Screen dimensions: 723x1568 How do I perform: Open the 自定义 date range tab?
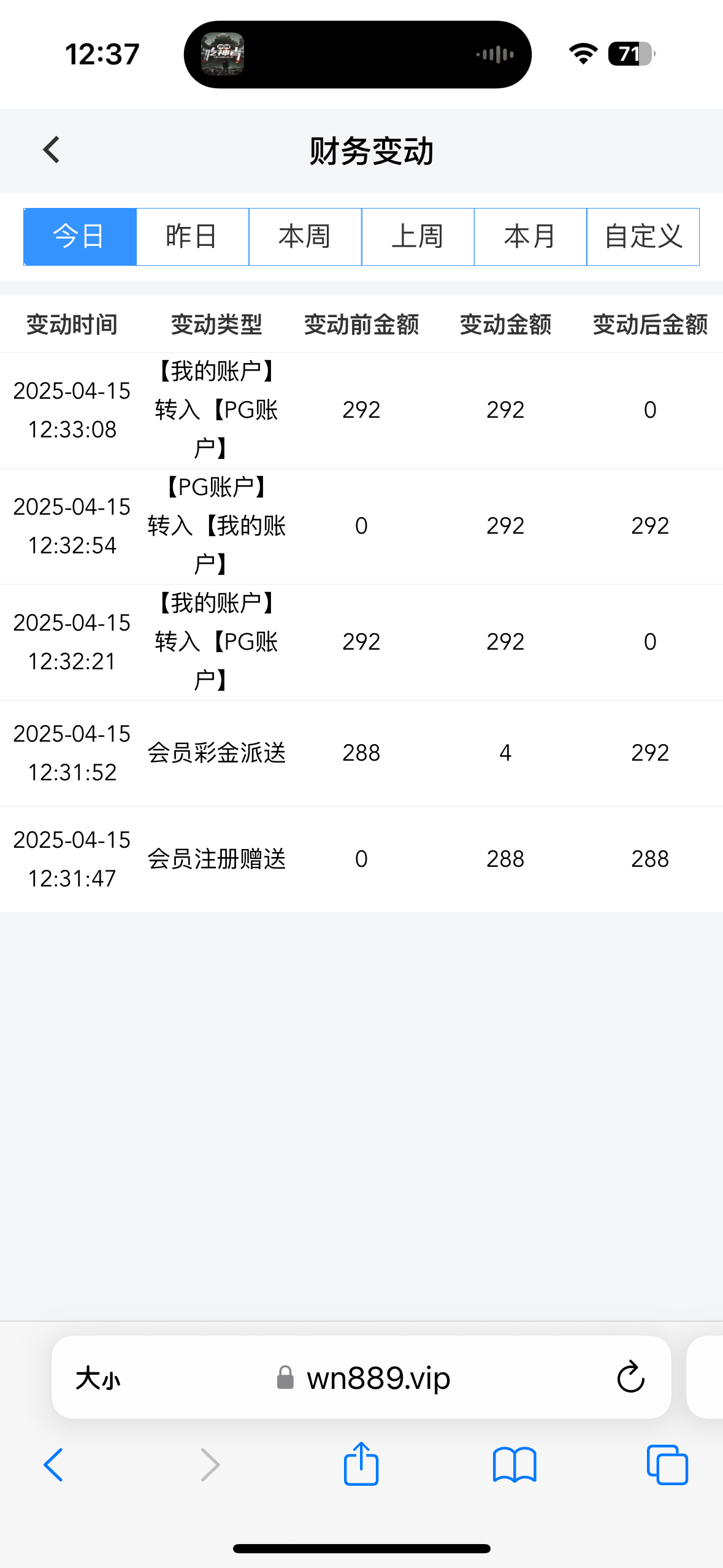(643, 237)
